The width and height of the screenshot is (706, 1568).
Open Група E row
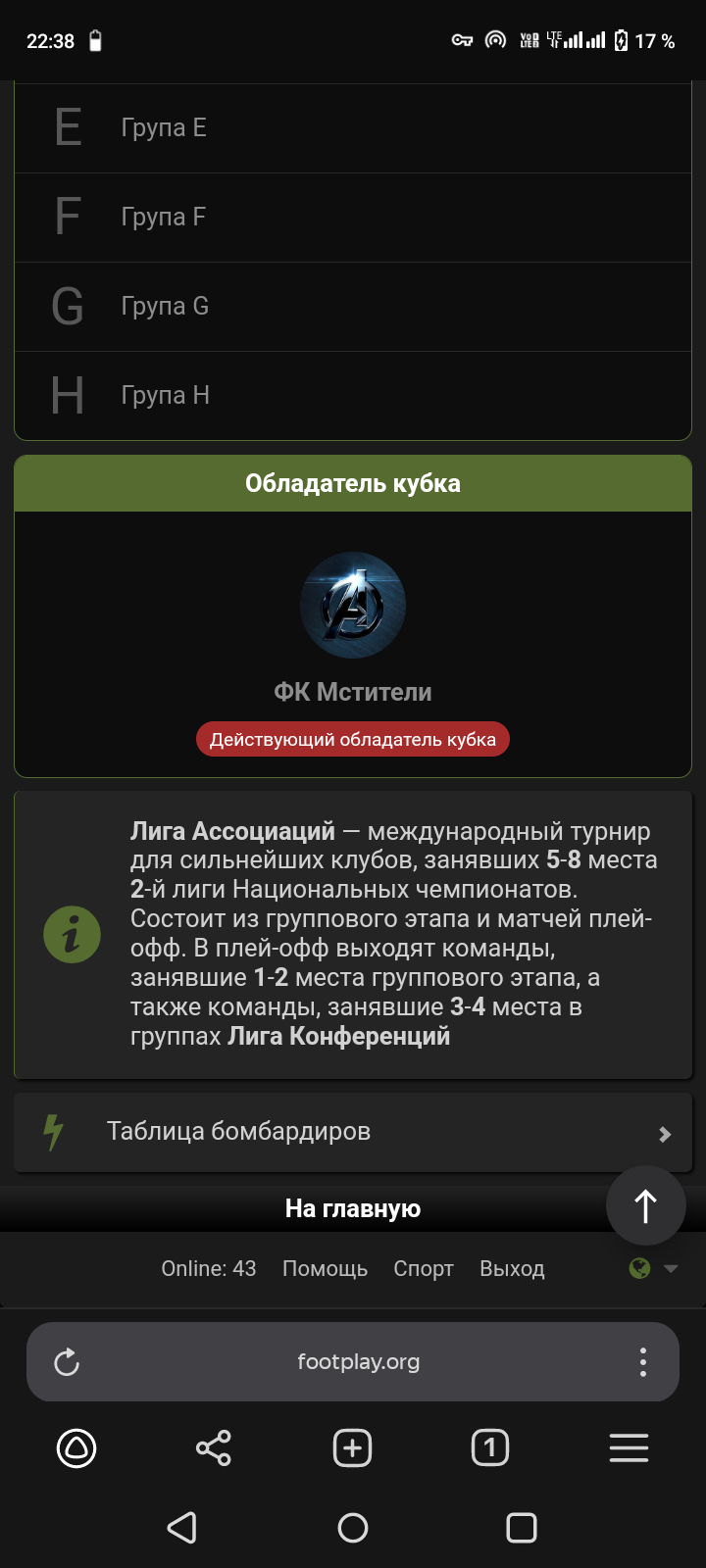pos(353,128)
